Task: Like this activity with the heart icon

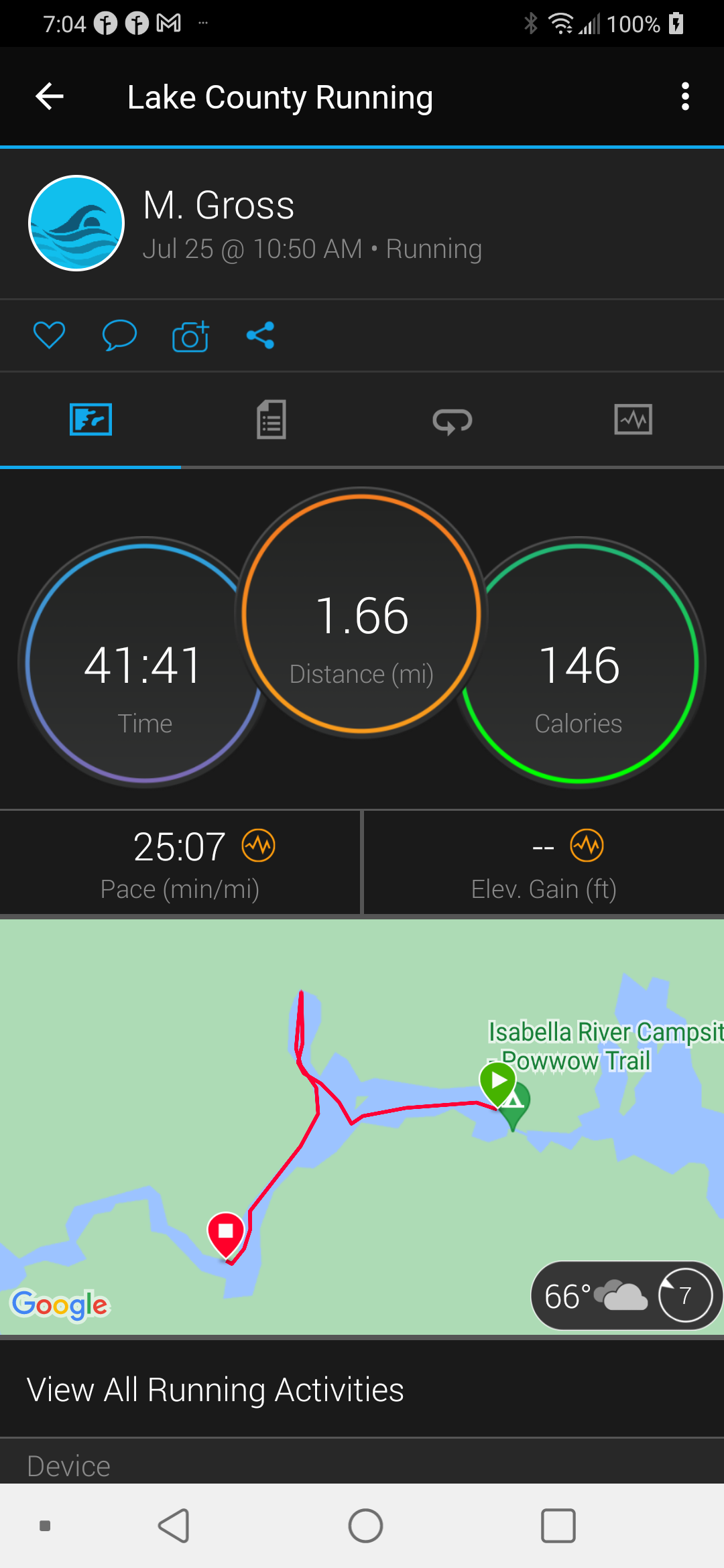Action: (49, 335)
